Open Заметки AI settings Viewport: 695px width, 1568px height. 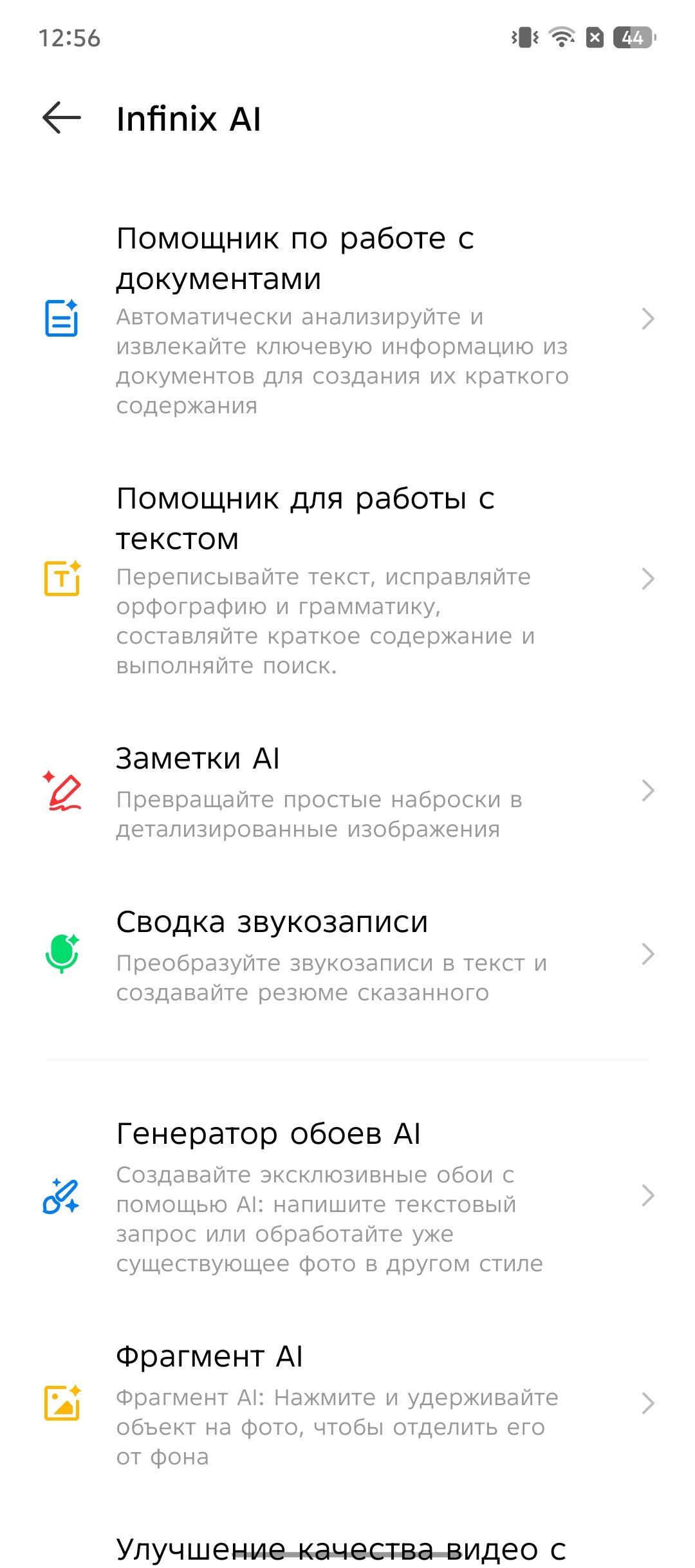point(347,791)
